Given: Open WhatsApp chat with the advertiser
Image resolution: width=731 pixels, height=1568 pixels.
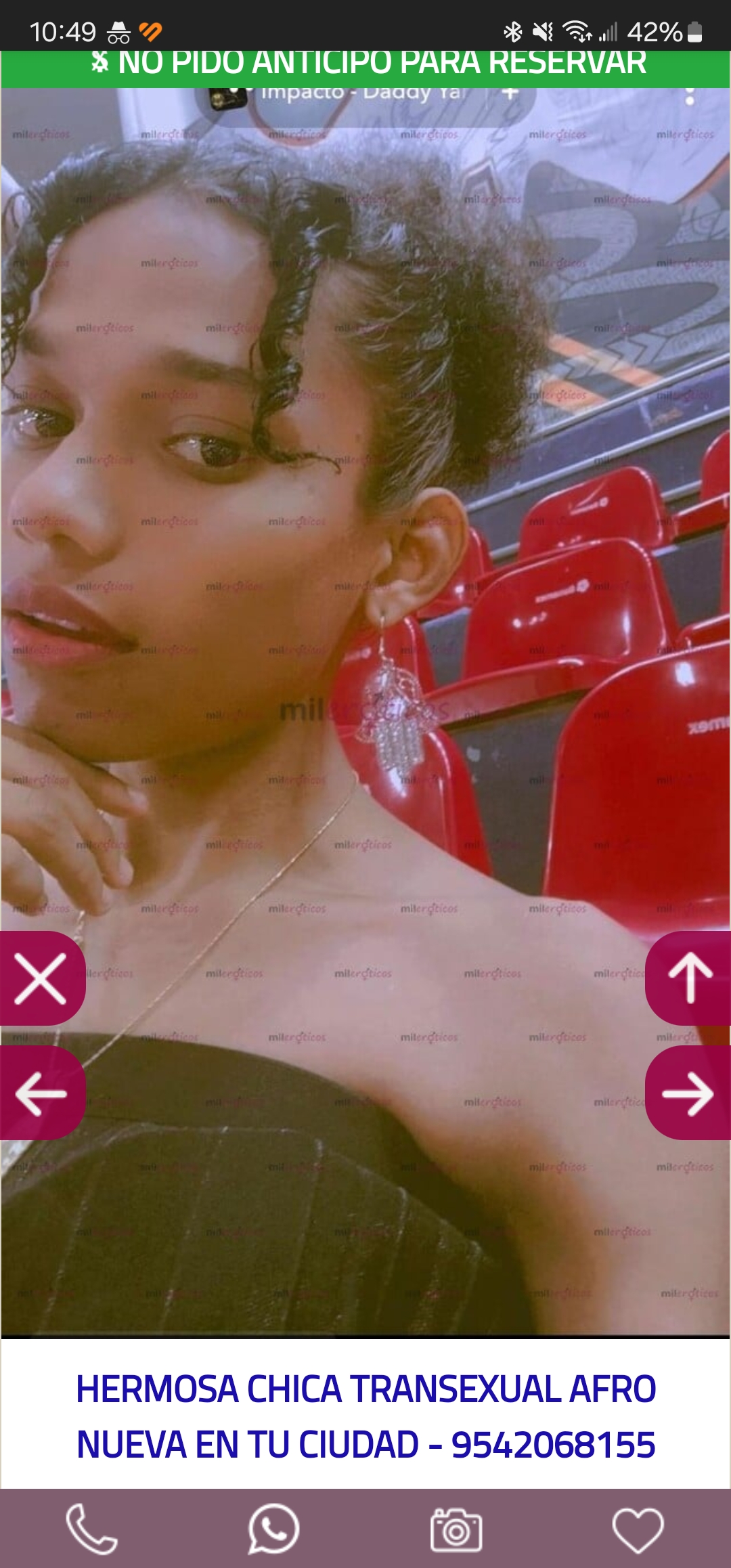Looking at the screenshot, I should click(x=273, y=1529).
